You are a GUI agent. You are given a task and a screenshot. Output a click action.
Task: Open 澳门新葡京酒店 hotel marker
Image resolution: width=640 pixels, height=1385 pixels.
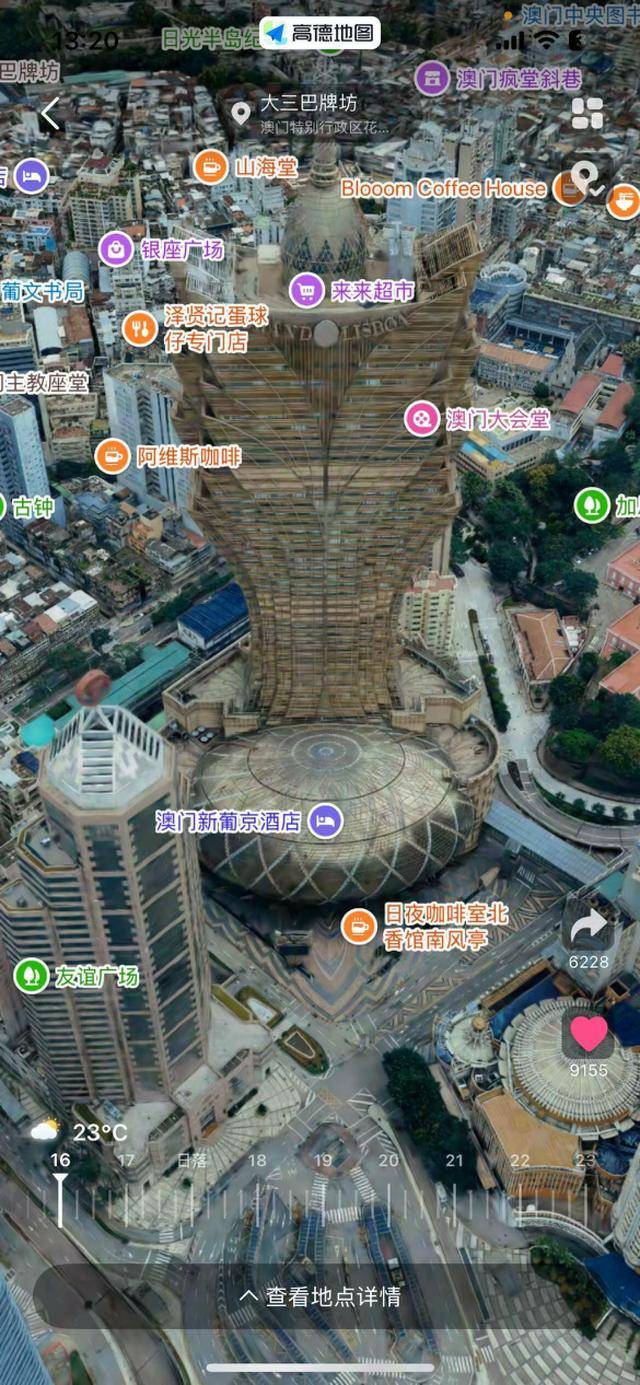click(x=325, y=822)
